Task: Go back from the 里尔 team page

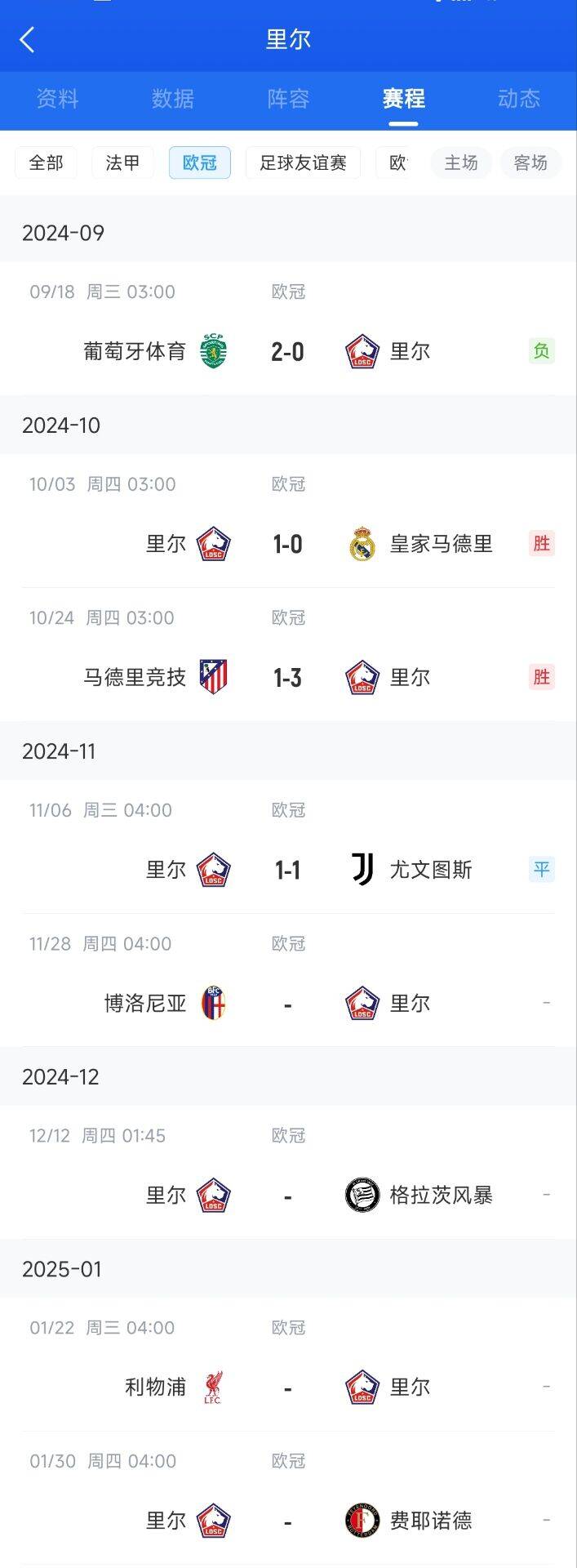Action: pyautogui.click(x=28, y=39)
